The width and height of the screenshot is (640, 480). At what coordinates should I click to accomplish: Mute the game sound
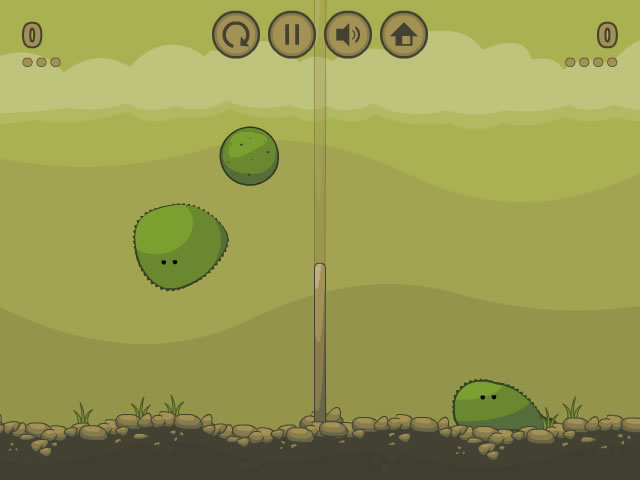(348, 35)
